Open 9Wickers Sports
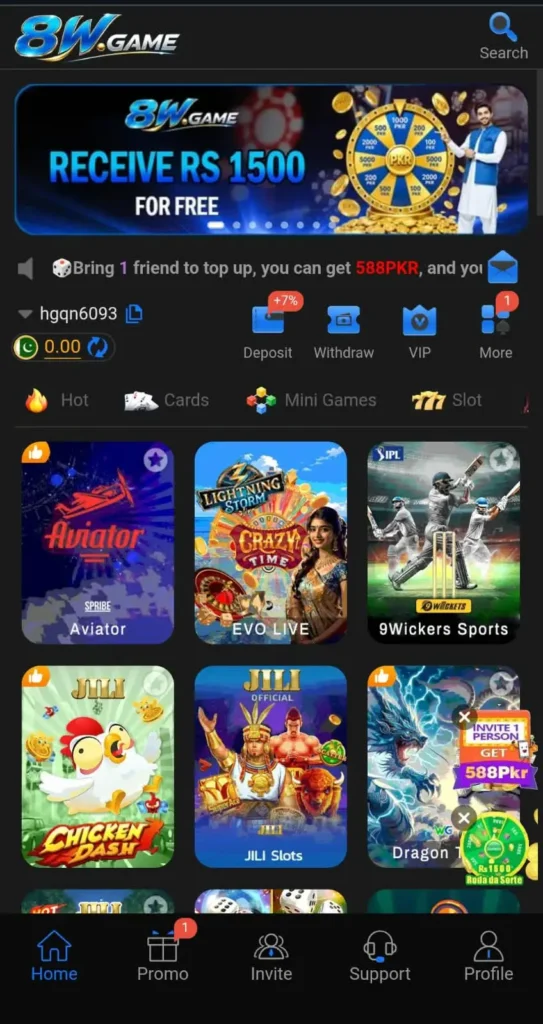This screenshot has height=1024, width=543. 444,543
